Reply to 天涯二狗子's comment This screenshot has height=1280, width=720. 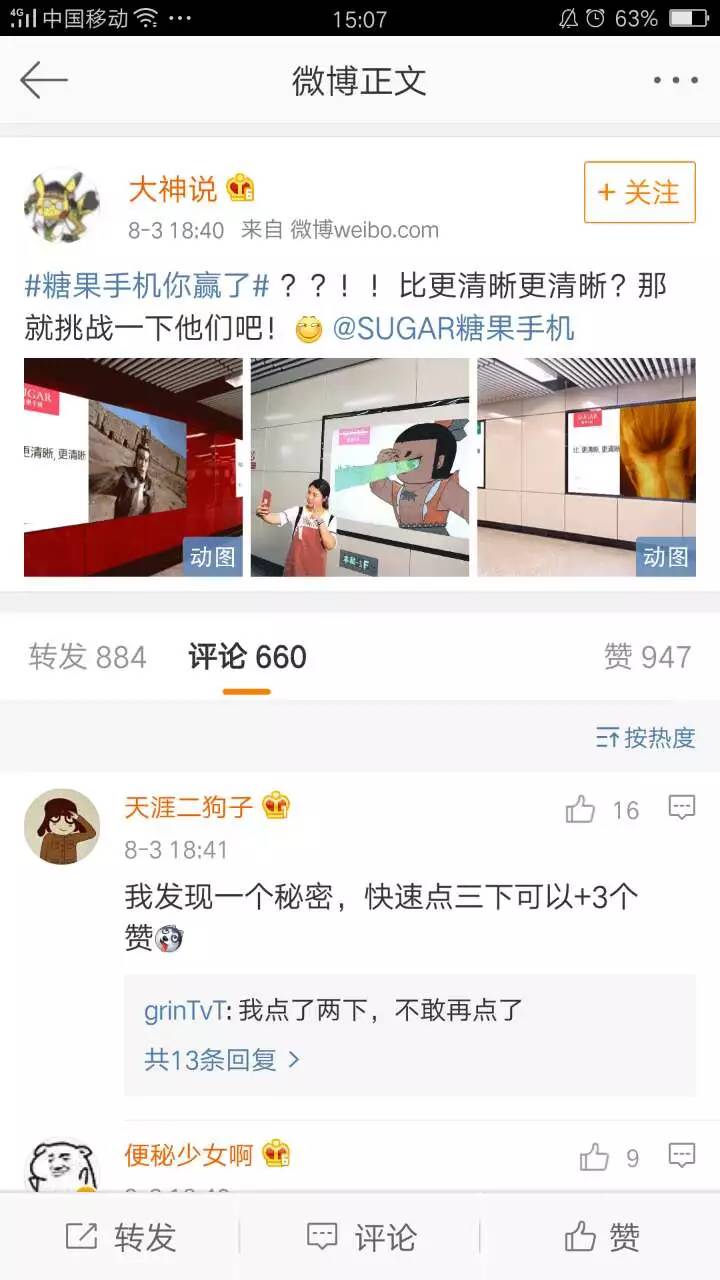tap(682, 808)
